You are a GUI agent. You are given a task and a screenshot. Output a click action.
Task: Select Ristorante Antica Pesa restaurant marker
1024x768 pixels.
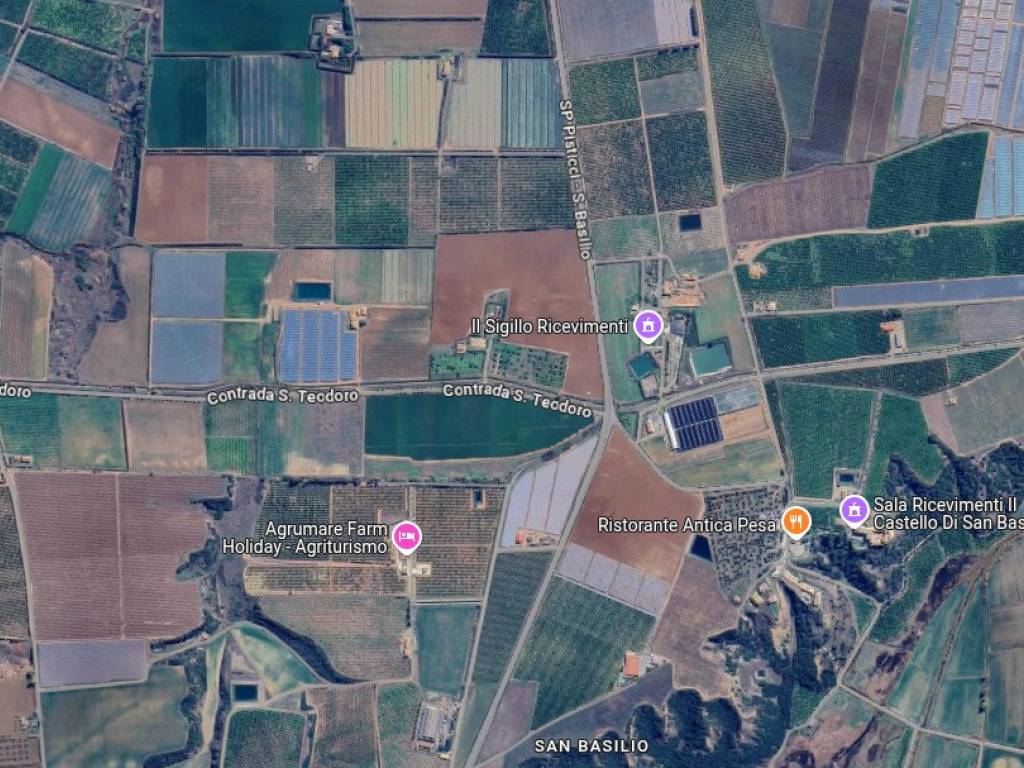tap(795, 520)
